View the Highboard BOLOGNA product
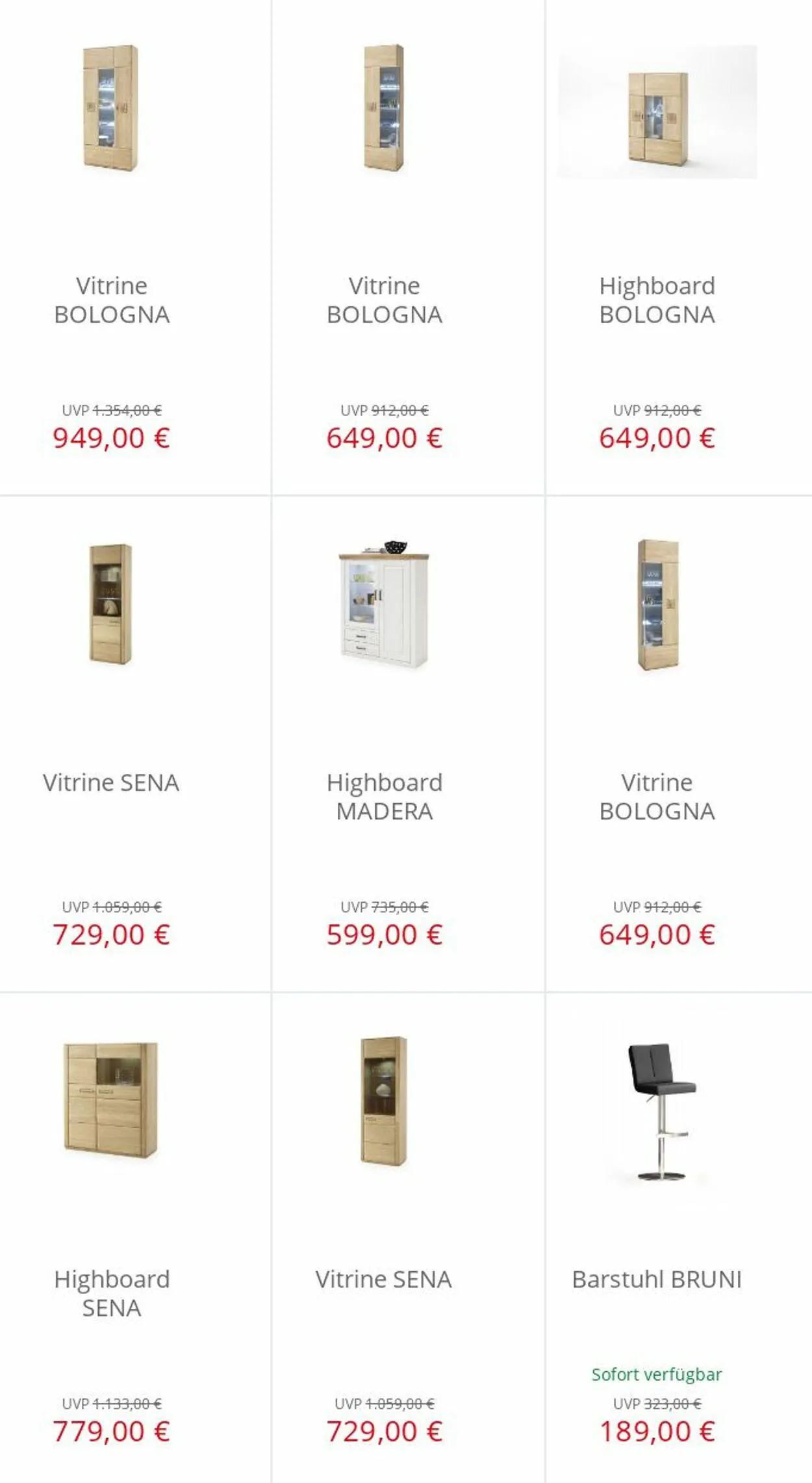 click(657, 300)
